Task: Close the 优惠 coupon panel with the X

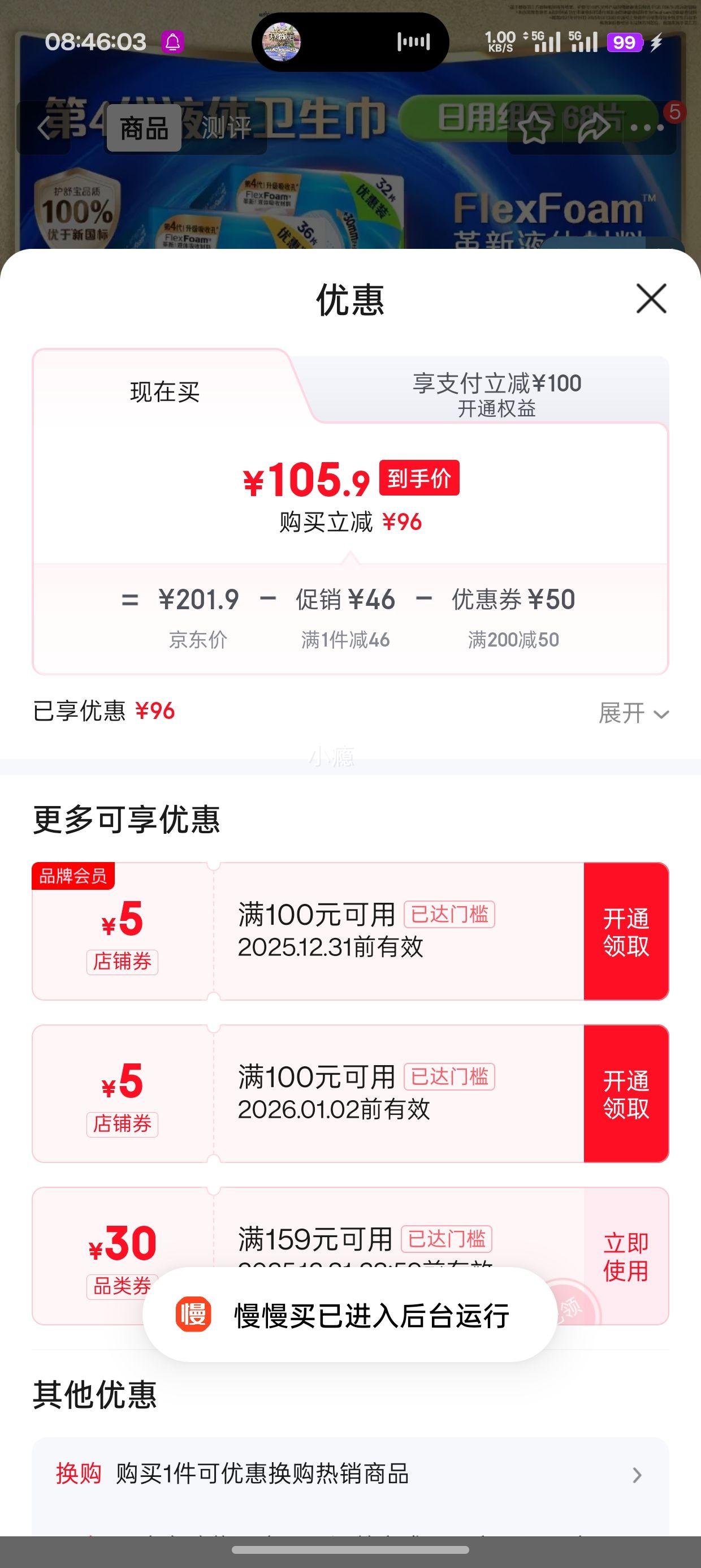Action: (651, 299)
